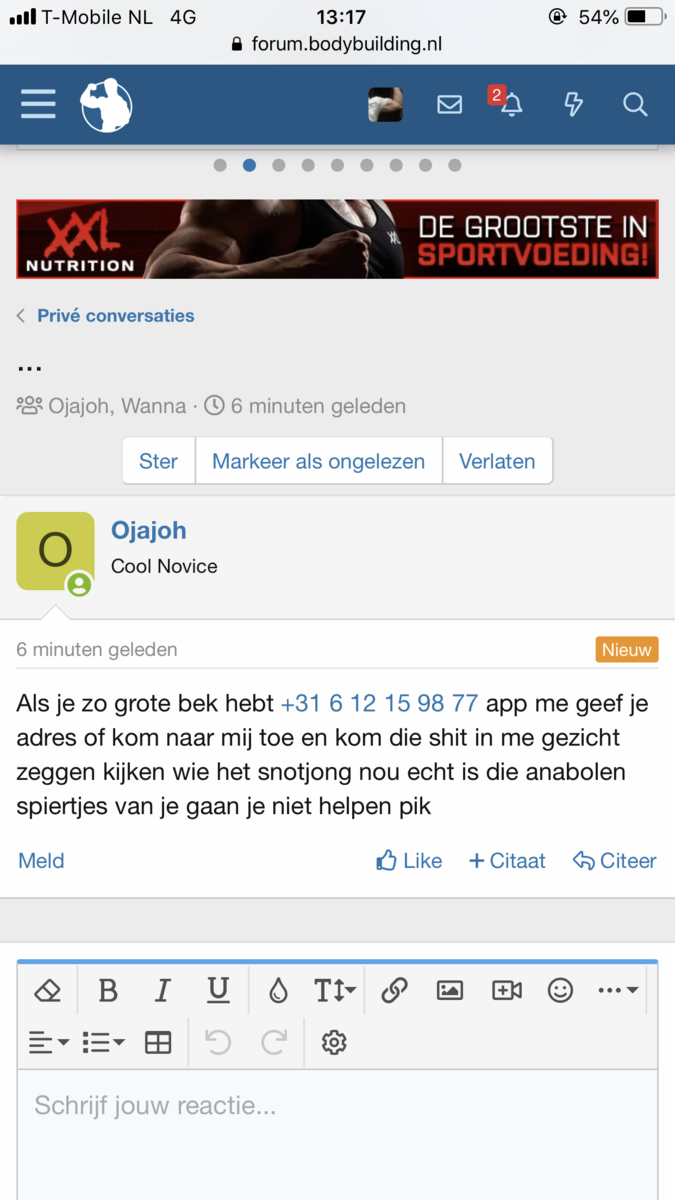Open Ojajoh's profile name link

coord(148,531)
